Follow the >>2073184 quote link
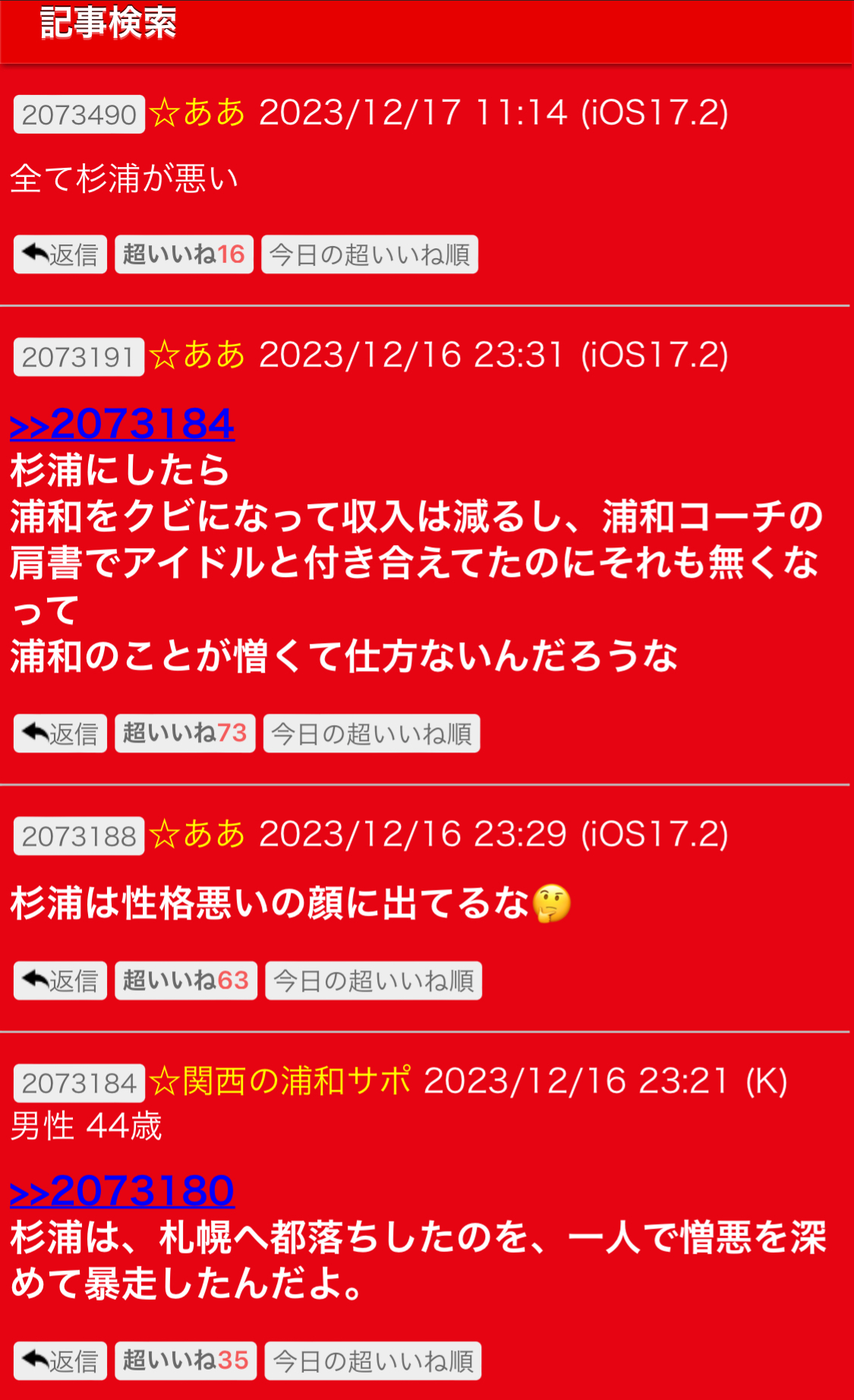The height and width of the screenshot is (1400, 854). click(122, 424)
